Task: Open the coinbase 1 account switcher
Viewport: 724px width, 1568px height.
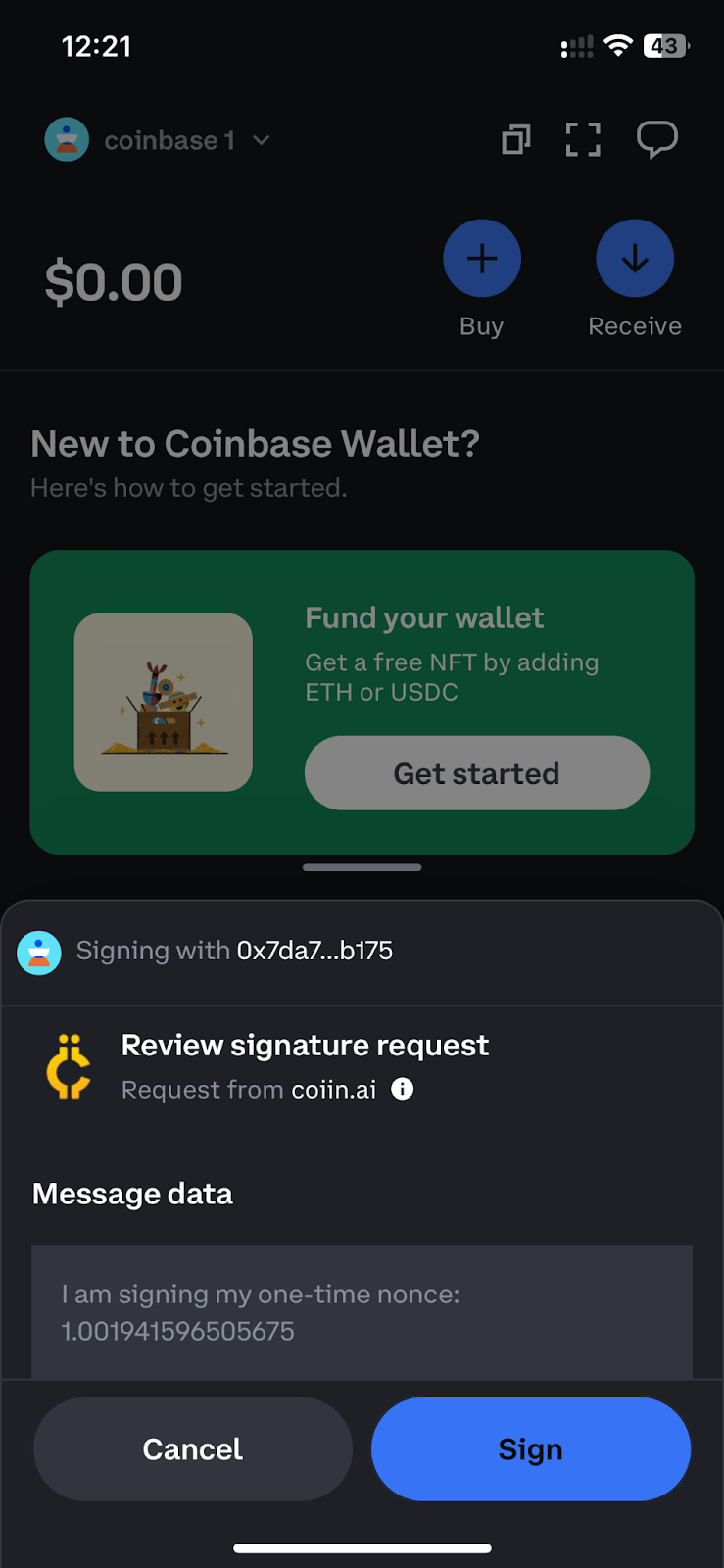Action: point(158,140)
